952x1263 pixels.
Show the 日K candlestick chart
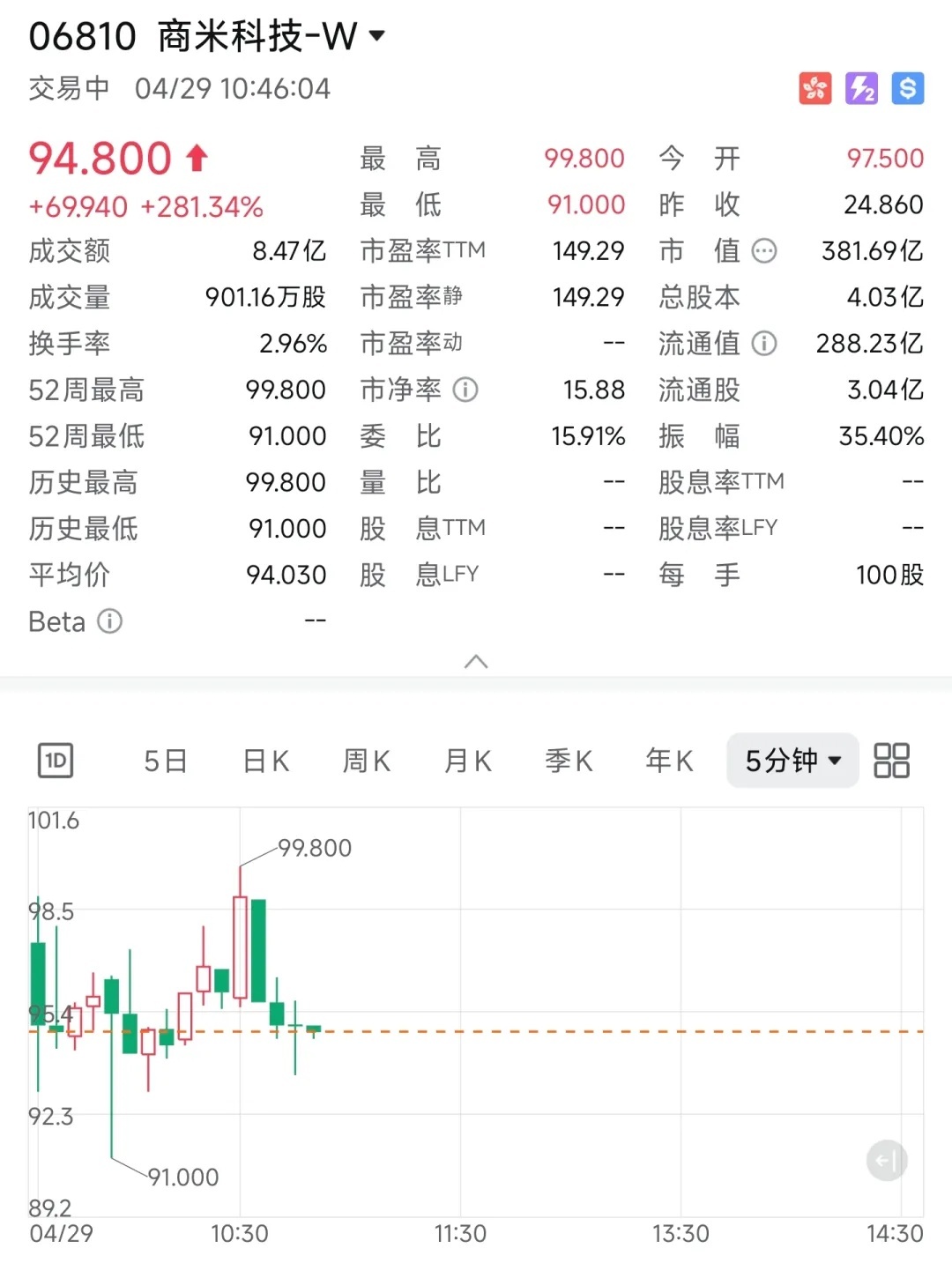[265, 761]
